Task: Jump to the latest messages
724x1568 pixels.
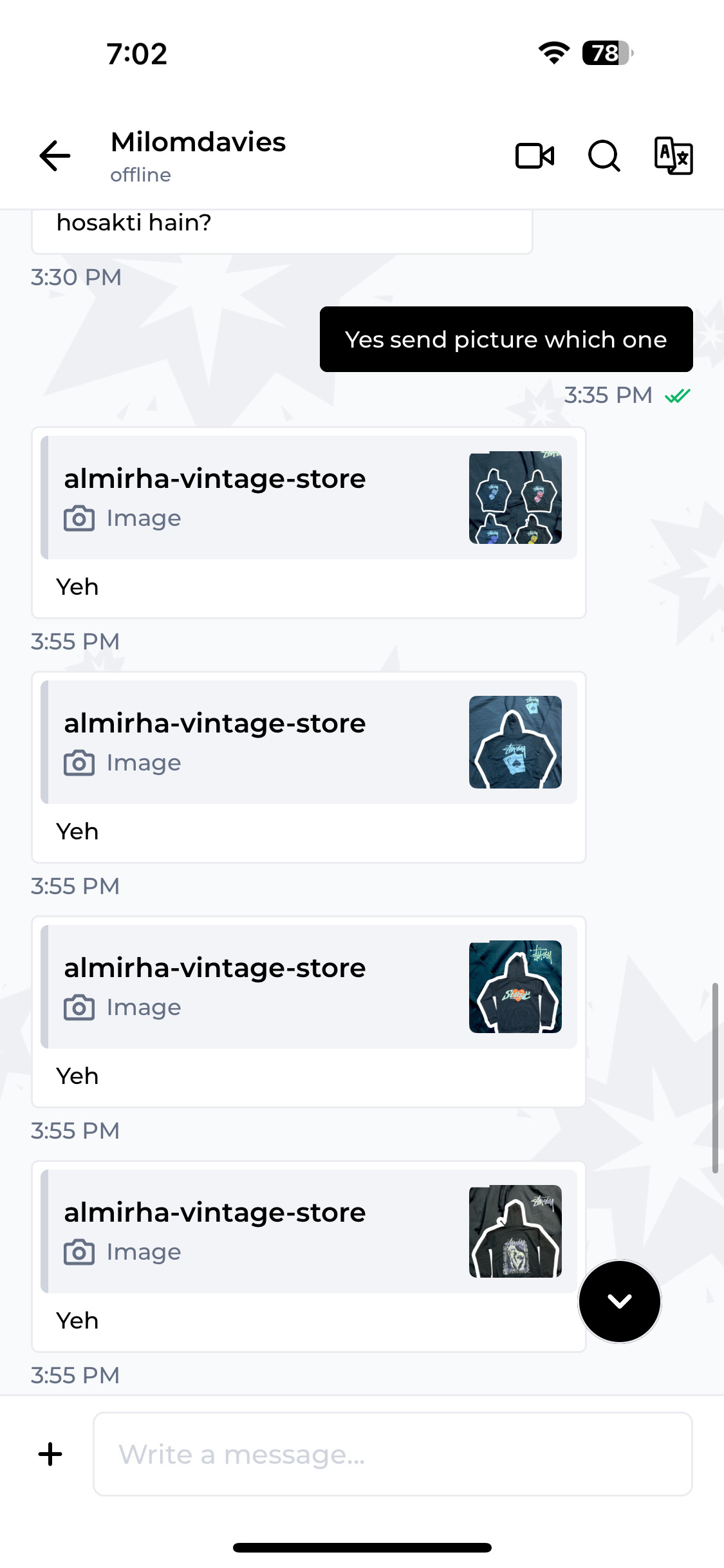Action: point(619,1302)
